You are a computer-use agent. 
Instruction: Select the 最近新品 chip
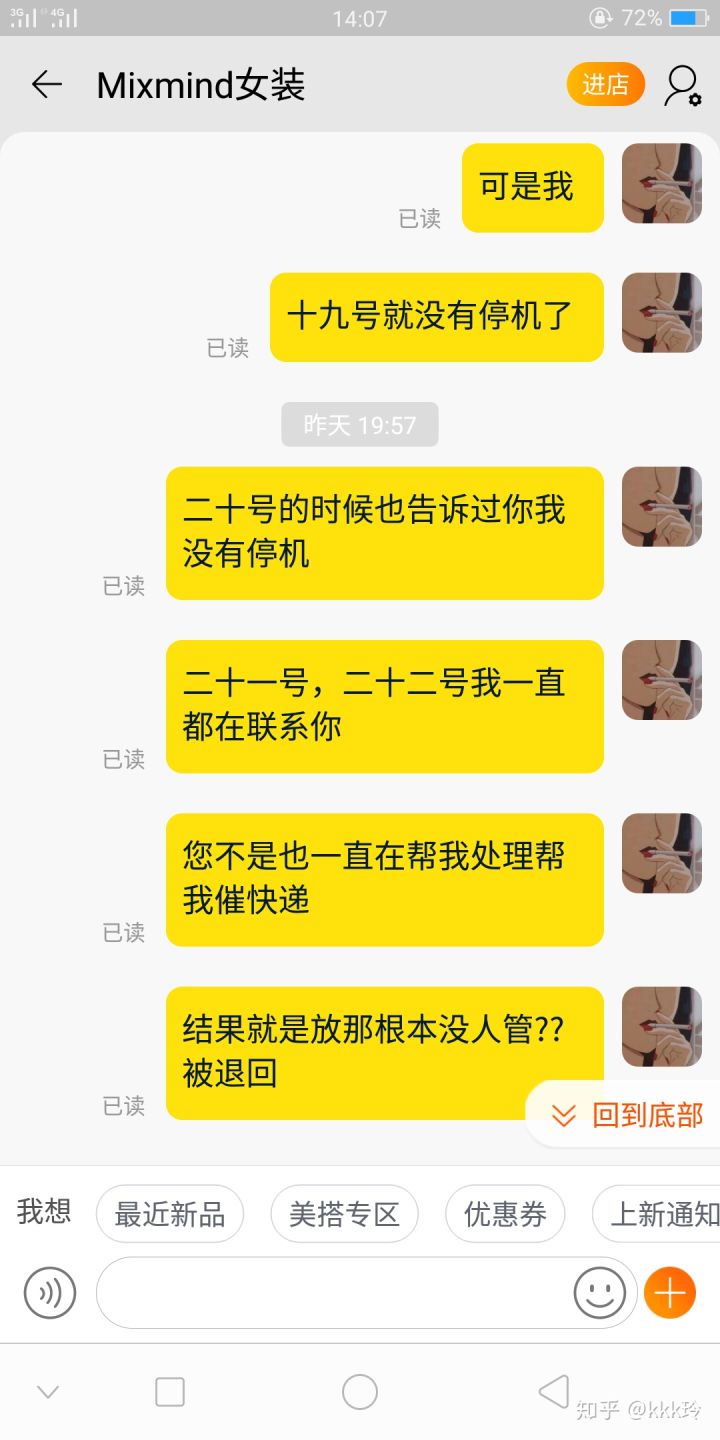(x=170, y=1214)
